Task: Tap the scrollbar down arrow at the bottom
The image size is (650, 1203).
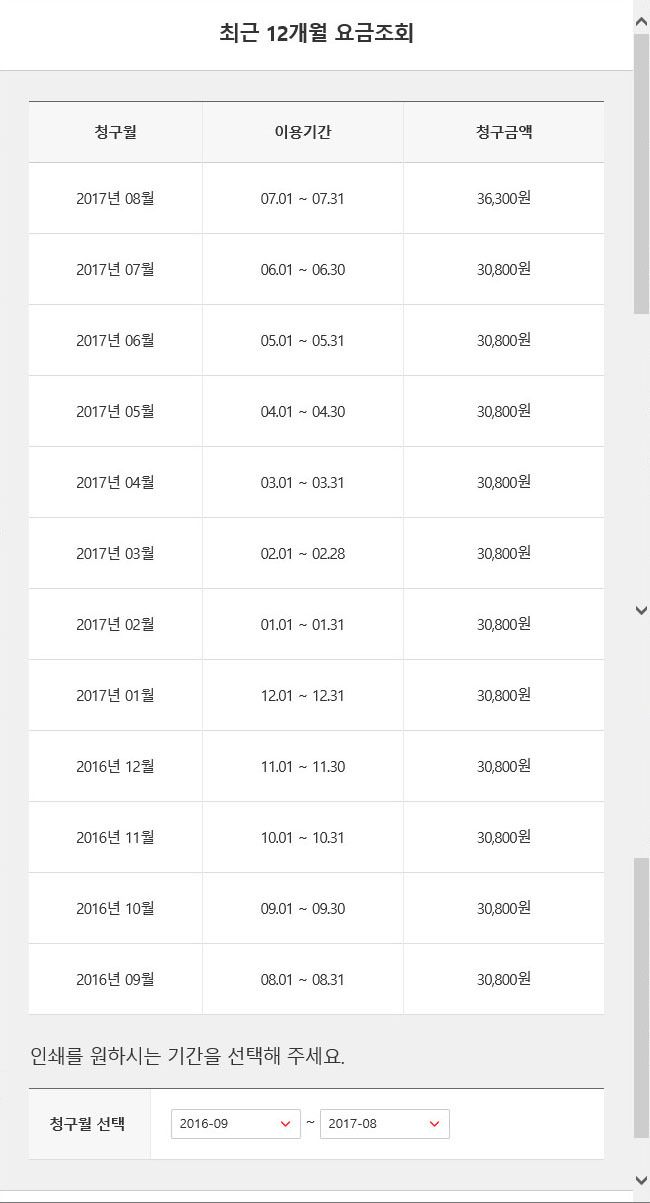Action: tap(641, 1180)
